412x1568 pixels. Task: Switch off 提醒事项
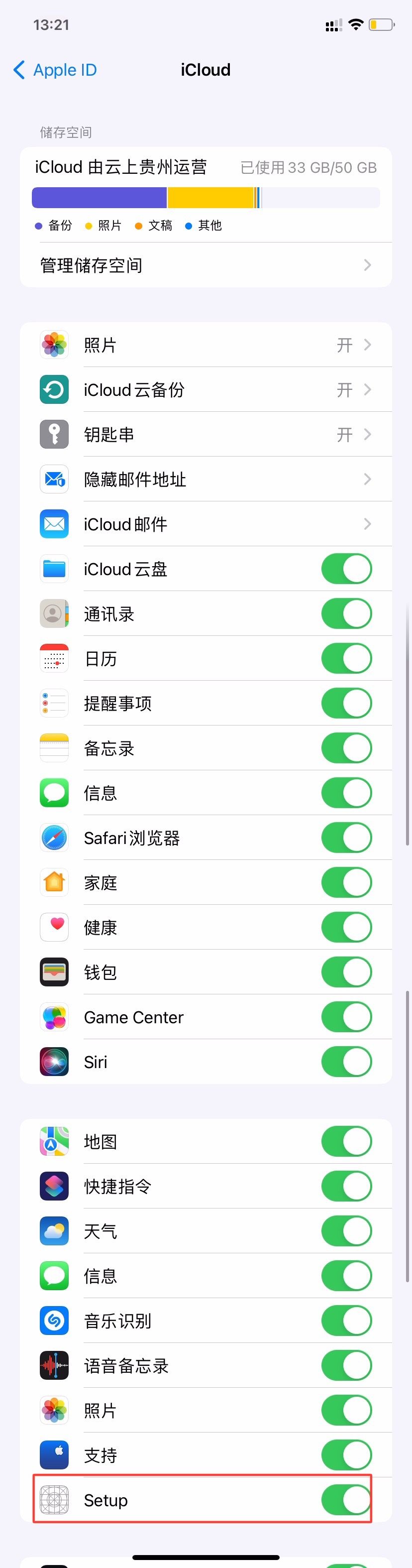tap(346, 704)
